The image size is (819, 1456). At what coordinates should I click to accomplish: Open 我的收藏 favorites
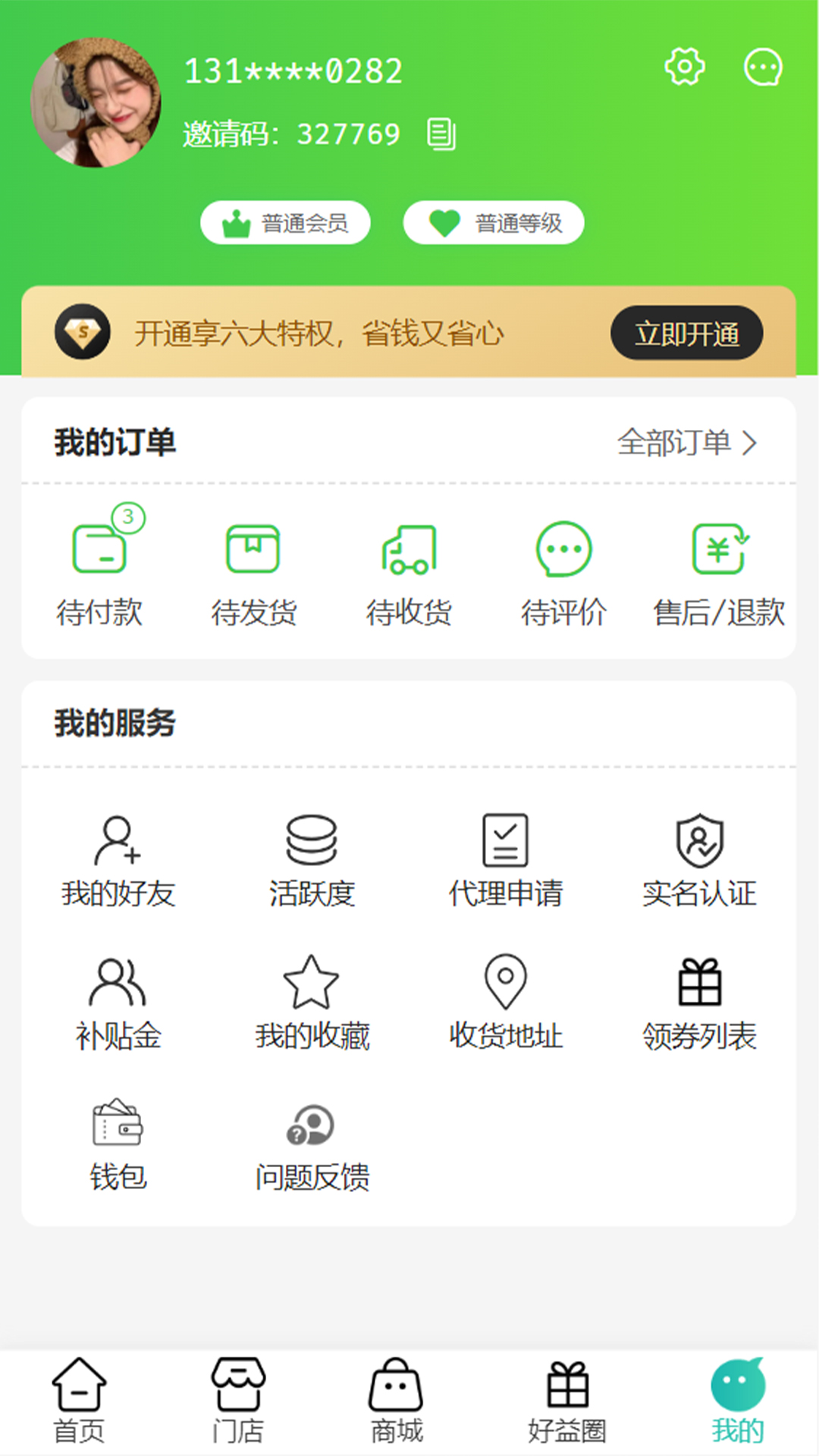pos(312,1003)
